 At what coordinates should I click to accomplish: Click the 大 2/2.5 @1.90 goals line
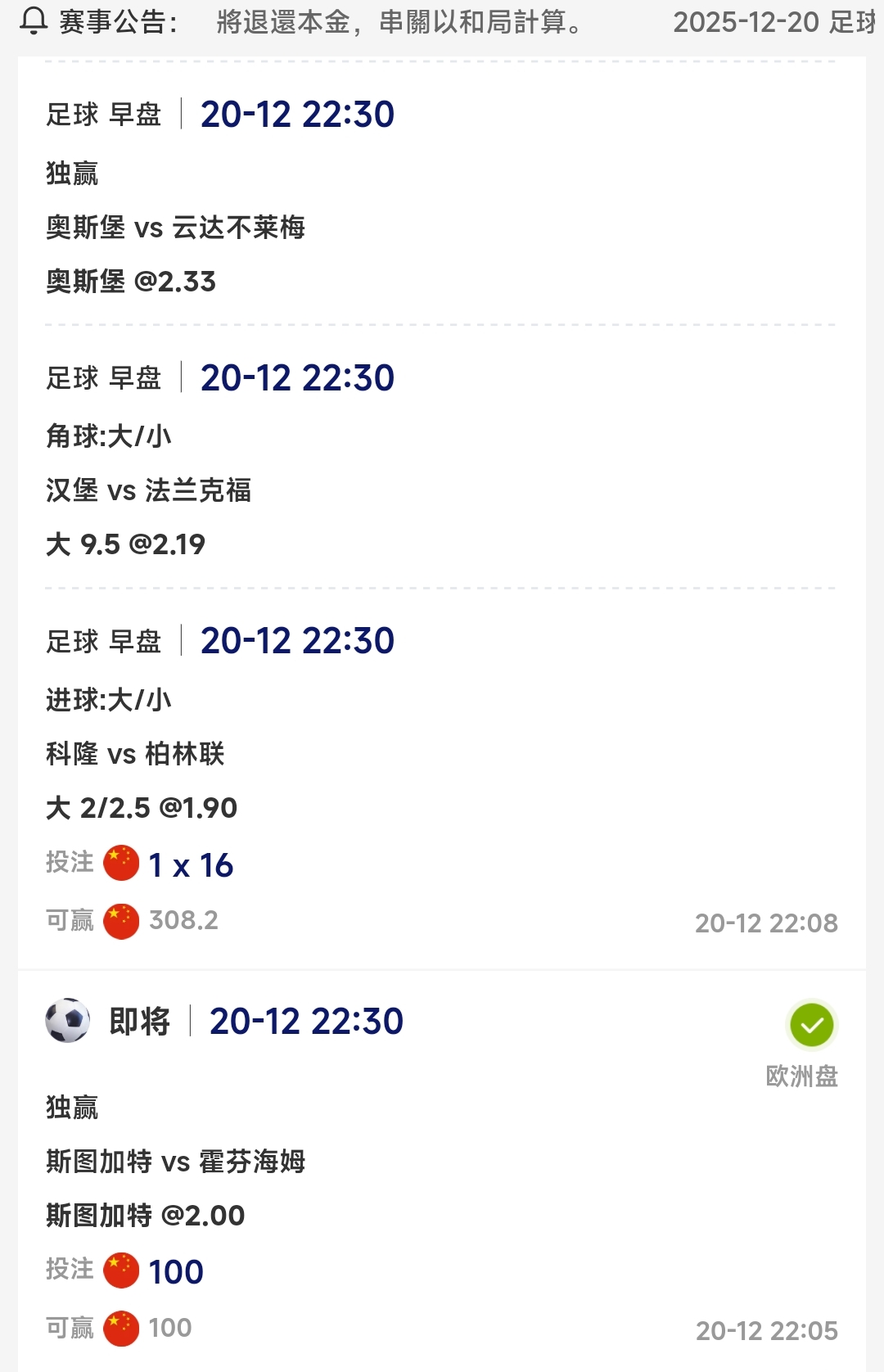point(142,806)
